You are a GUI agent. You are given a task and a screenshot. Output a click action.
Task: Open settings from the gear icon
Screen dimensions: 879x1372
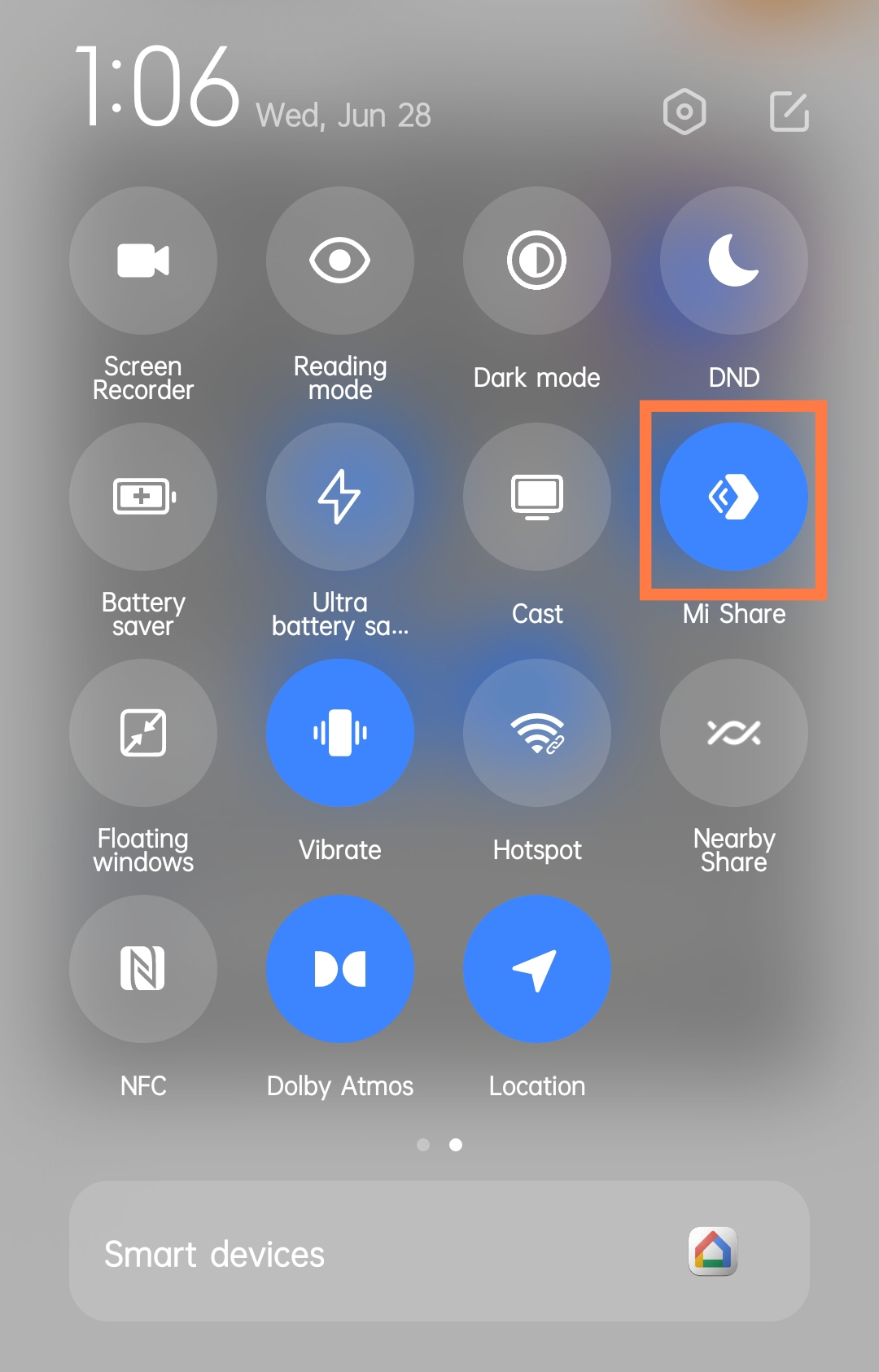point(684,112)
